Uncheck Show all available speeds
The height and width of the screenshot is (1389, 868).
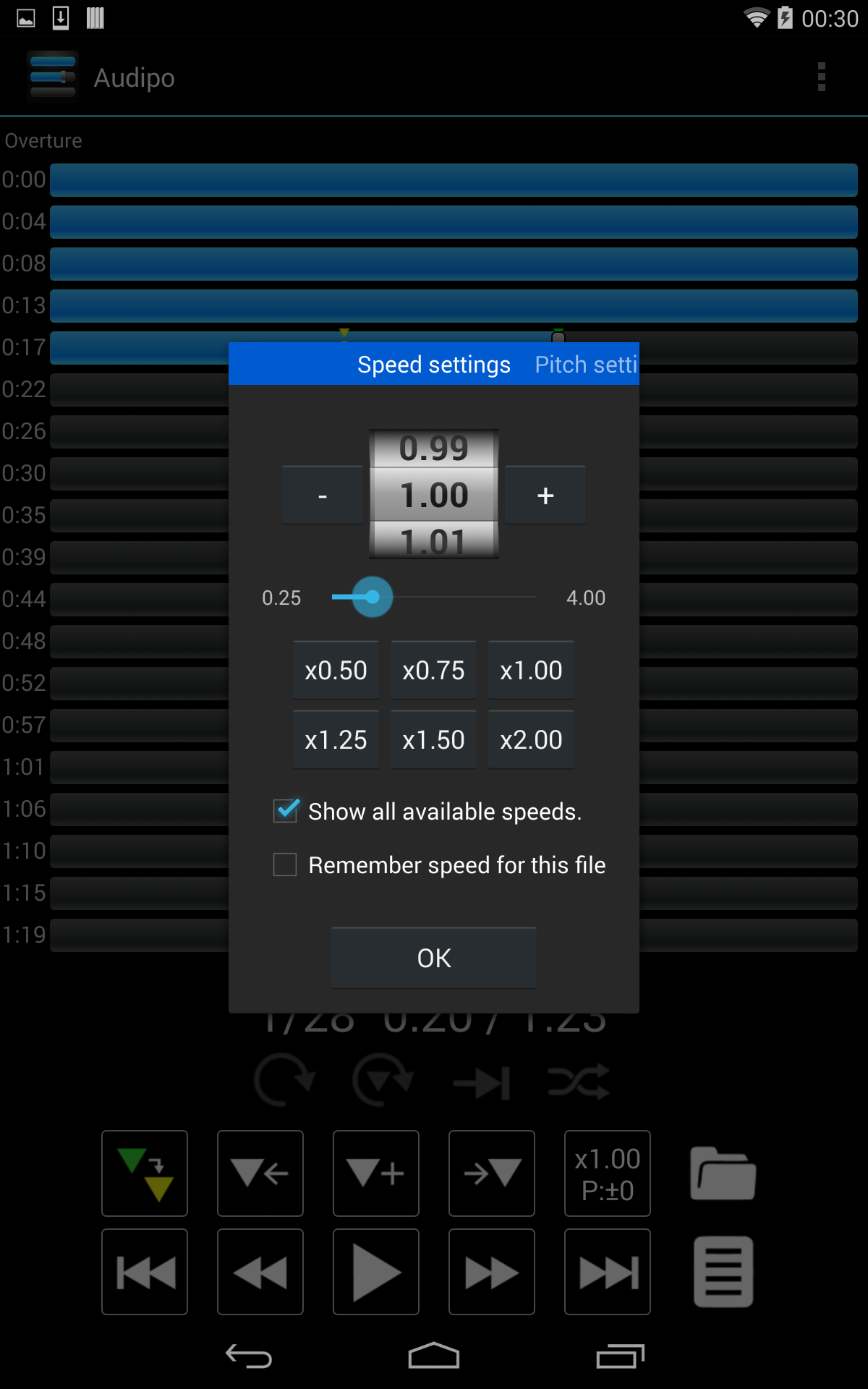(x=286, y=810)
